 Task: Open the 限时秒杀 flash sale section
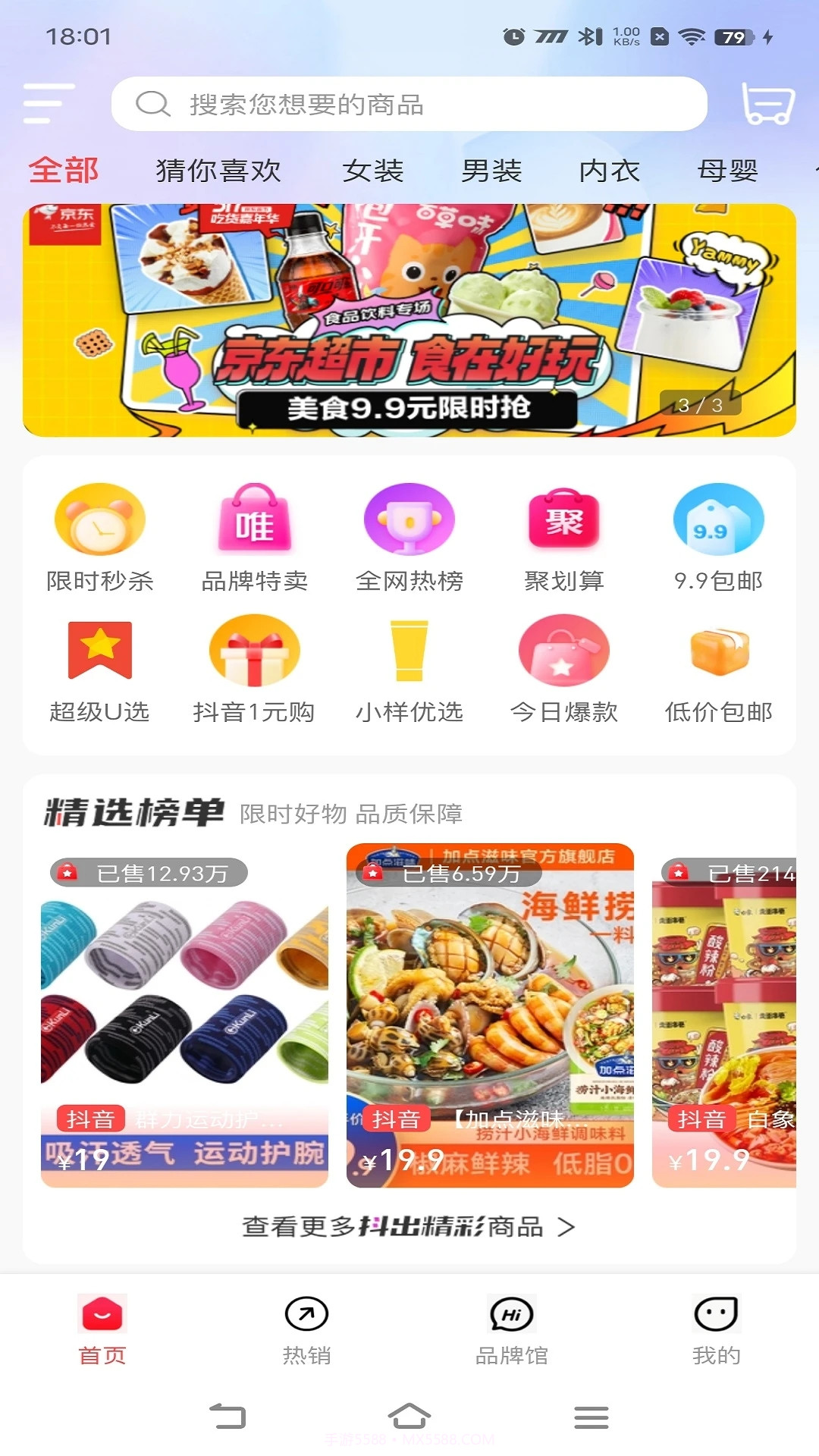(x=99, y=535)
